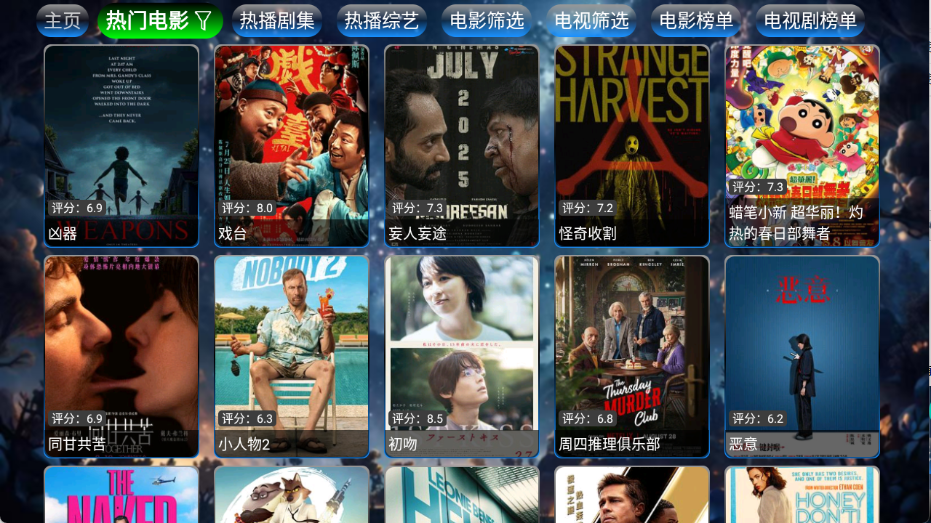
Task: Select the movie 妄人妄途
Action: tap(461, 145)
